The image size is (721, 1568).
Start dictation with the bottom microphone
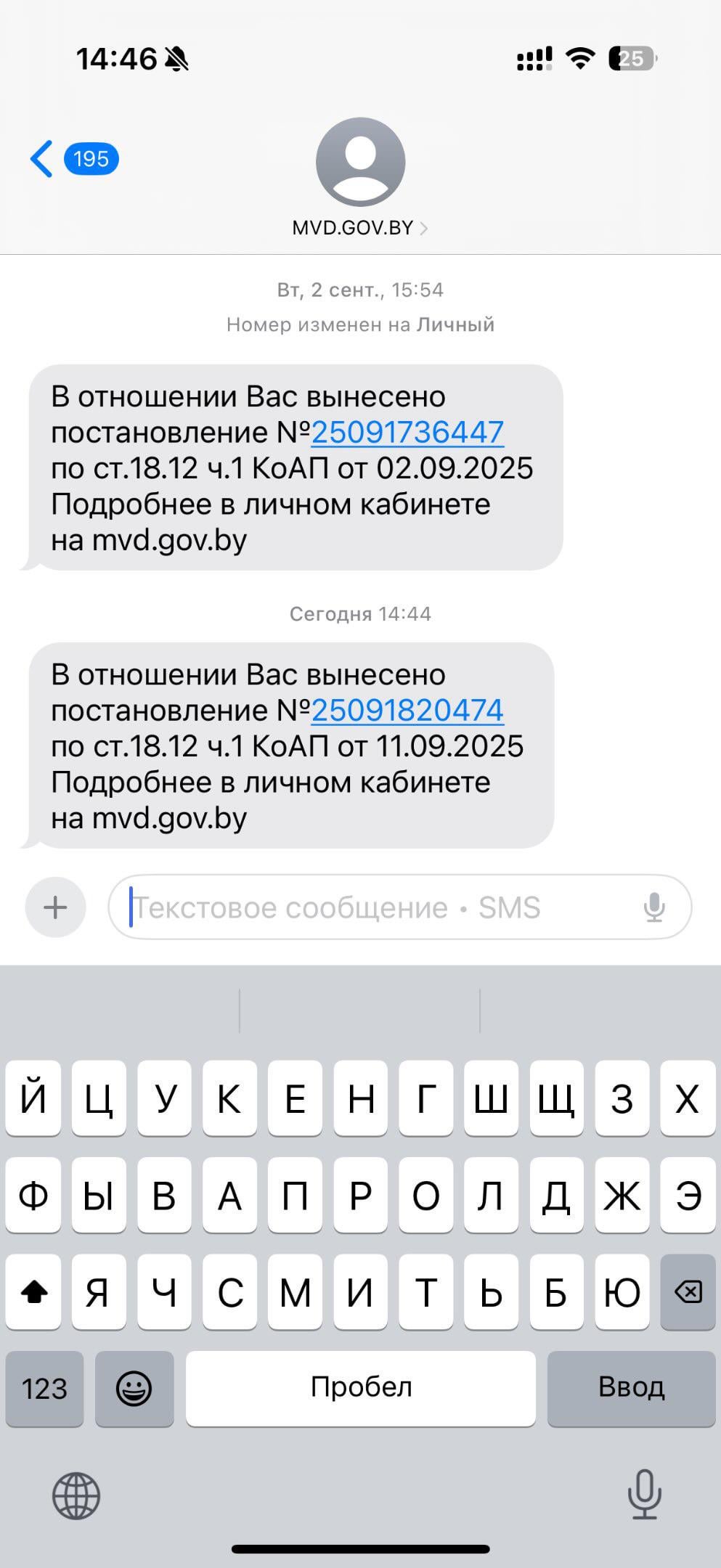click(644, 1494)
